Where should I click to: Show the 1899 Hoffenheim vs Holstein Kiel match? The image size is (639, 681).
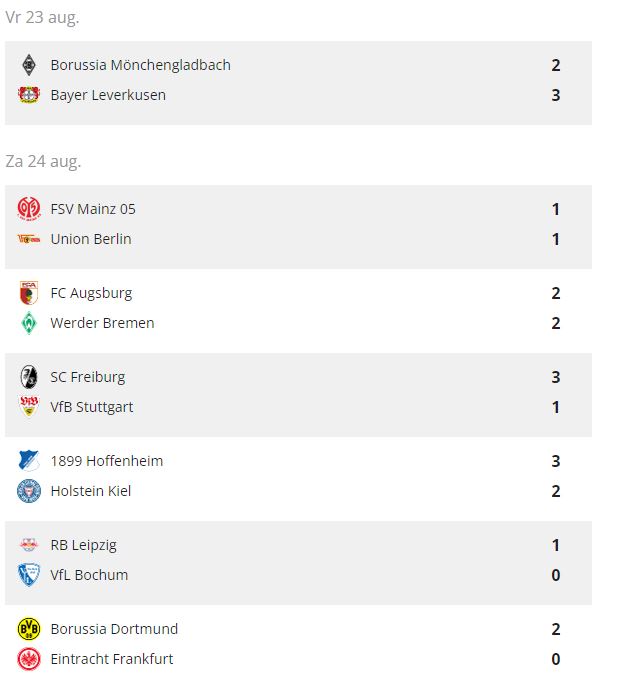point(298,477)
